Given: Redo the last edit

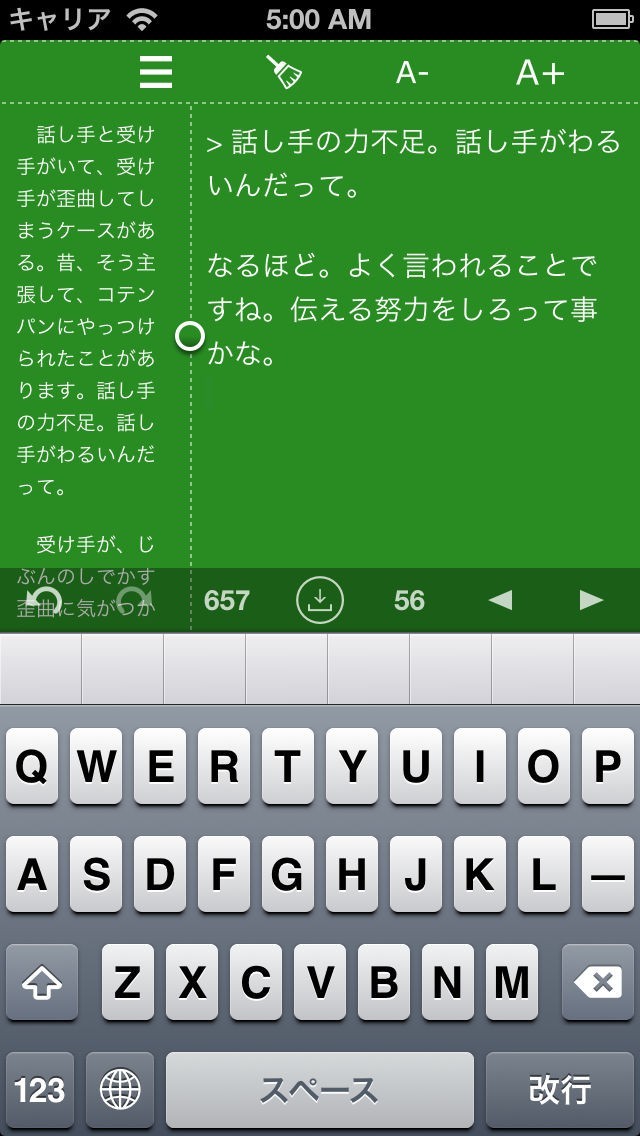Looking at the screenshot, I should [x=135, y=601].
